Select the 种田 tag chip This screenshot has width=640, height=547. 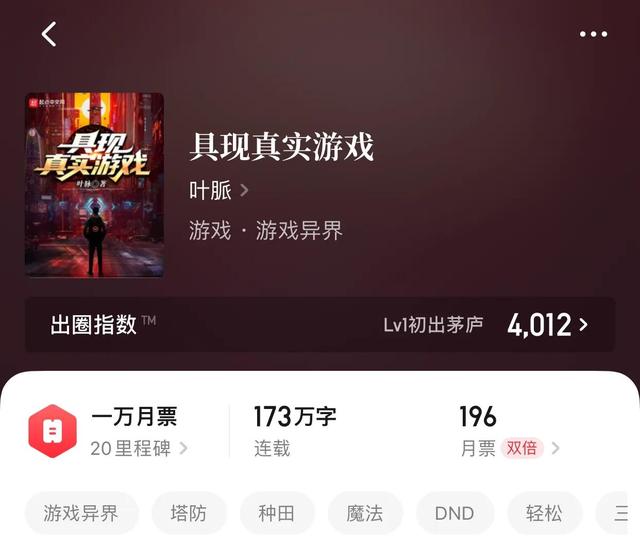(x=277, y=514)
